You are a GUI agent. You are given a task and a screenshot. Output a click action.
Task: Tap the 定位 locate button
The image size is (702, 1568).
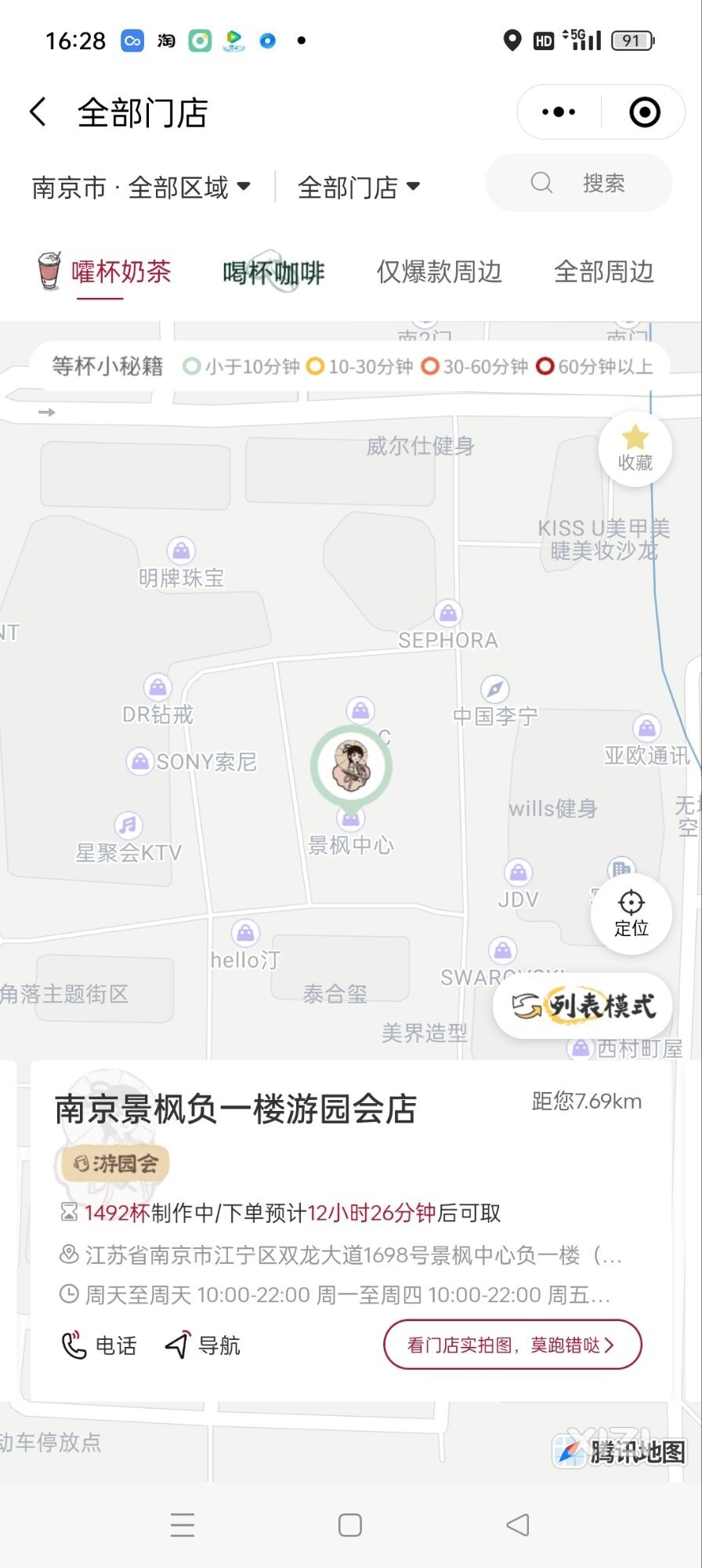click(631, 913)
